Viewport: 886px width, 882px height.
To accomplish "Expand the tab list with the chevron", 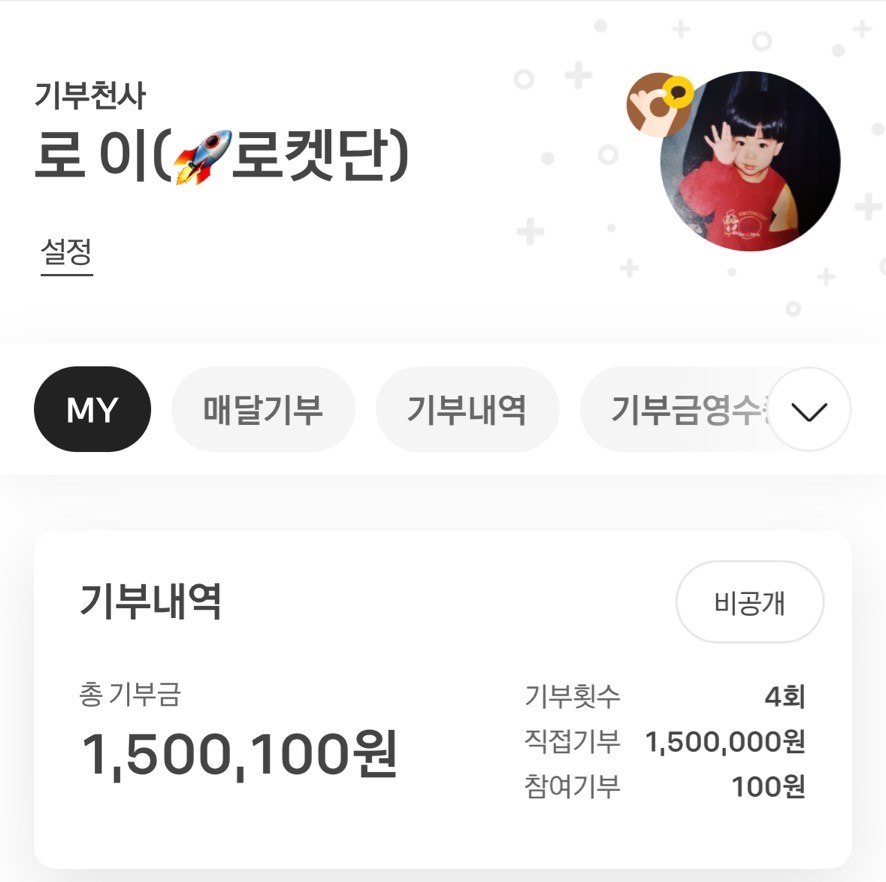I will [x=809, y=411].
